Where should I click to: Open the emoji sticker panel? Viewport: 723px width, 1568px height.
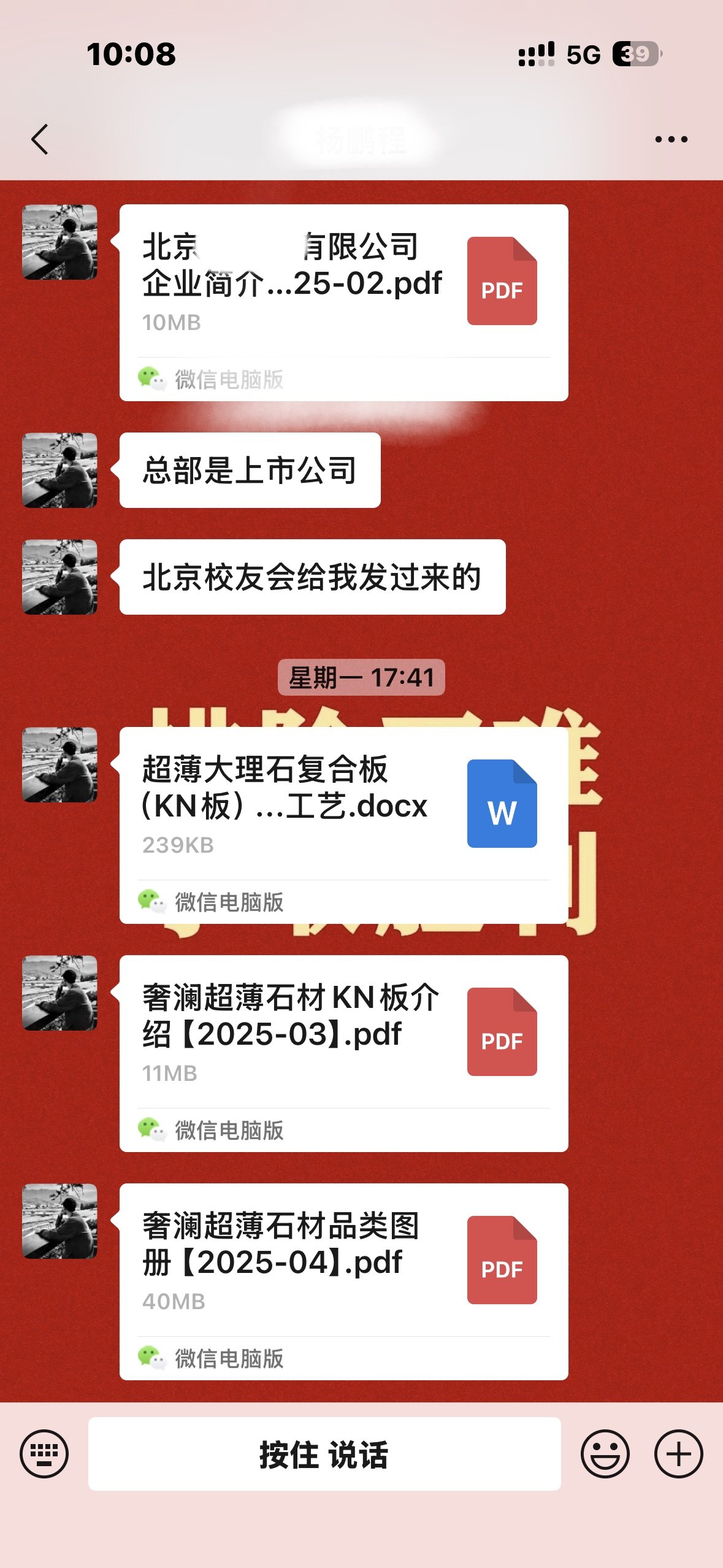(x=605, y=1453)
